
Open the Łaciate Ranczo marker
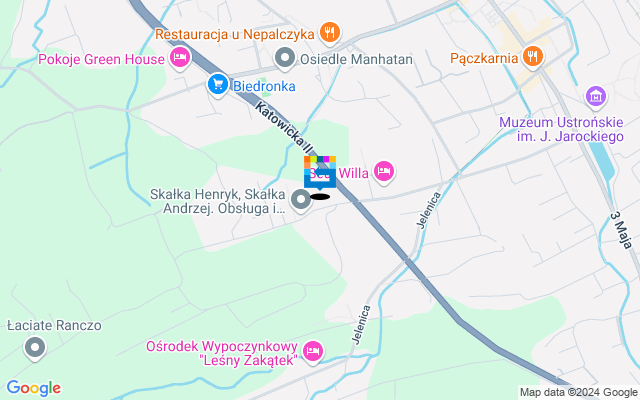pos(36,348)
